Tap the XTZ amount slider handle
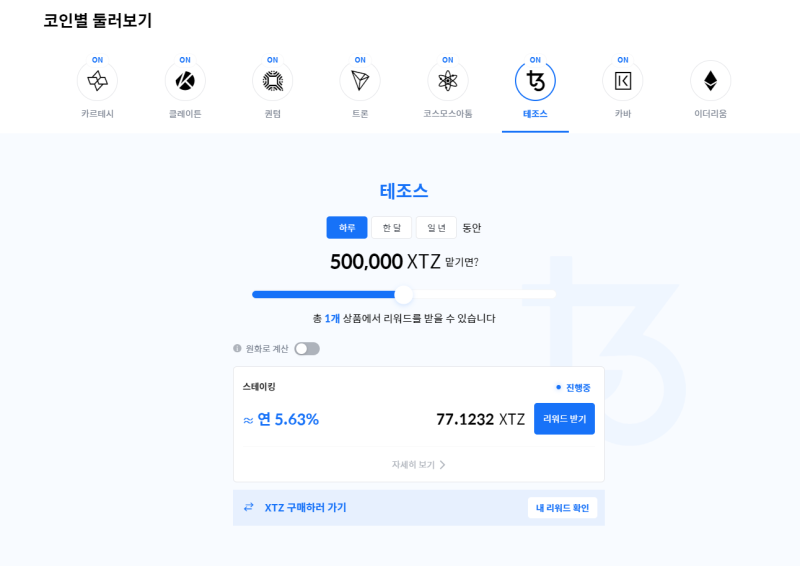Viewport: 800px width, 566px height. (x=404, y=294)
